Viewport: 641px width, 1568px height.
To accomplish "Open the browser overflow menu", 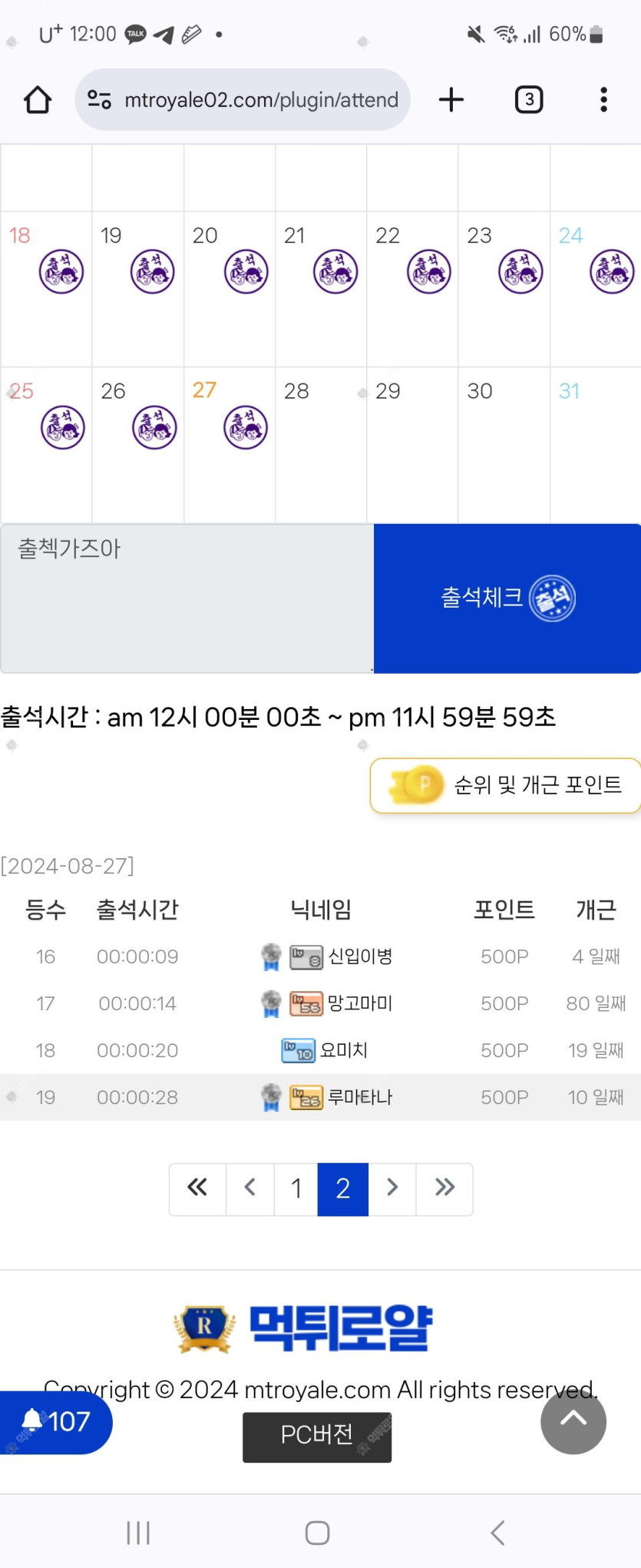I will point(603,100).
